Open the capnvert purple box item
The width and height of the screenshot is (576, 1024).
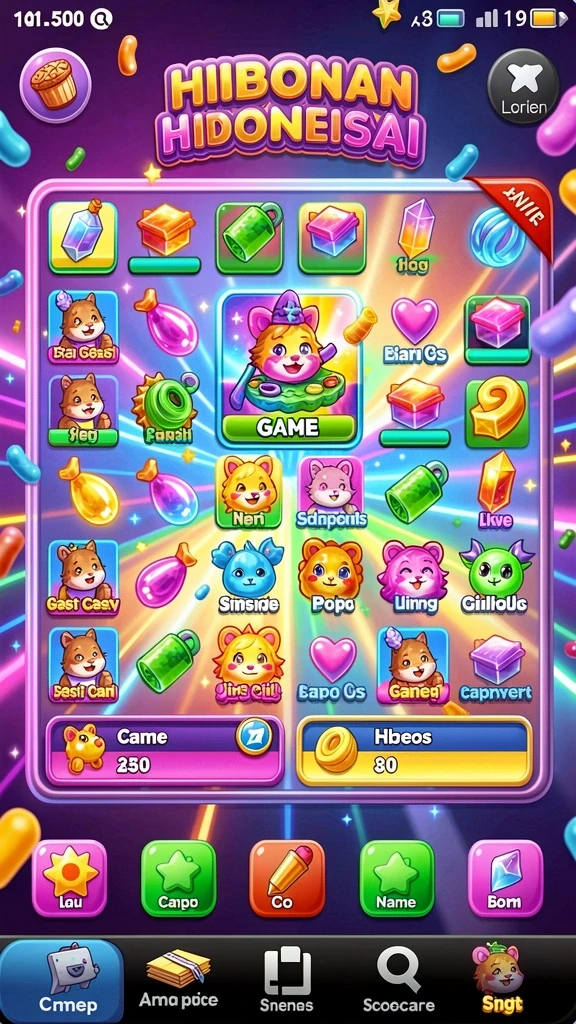click(495, 667)
